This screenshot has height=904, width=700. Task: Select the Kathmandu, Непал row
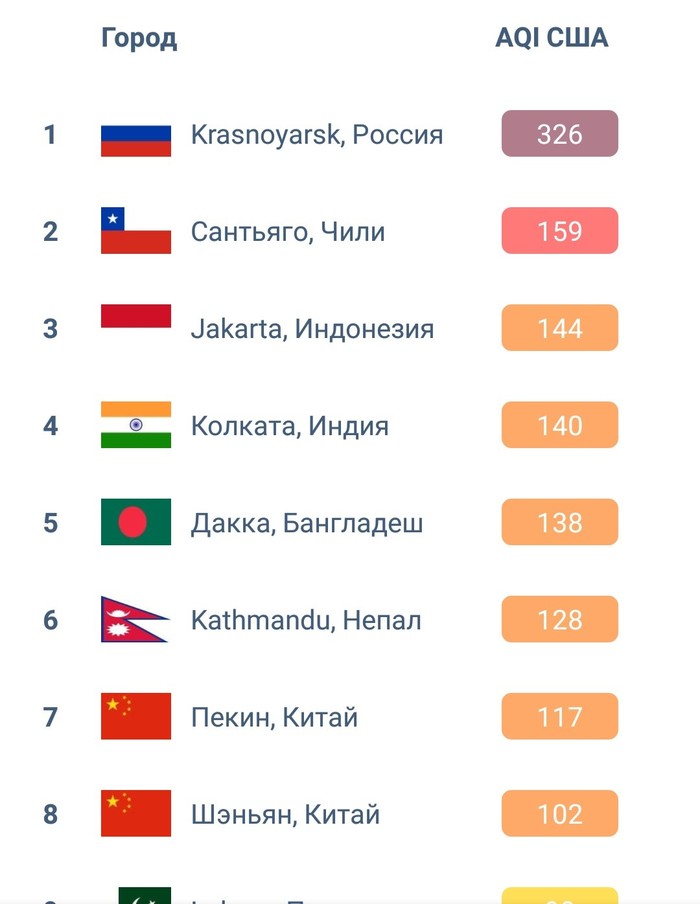click(306, 620)
